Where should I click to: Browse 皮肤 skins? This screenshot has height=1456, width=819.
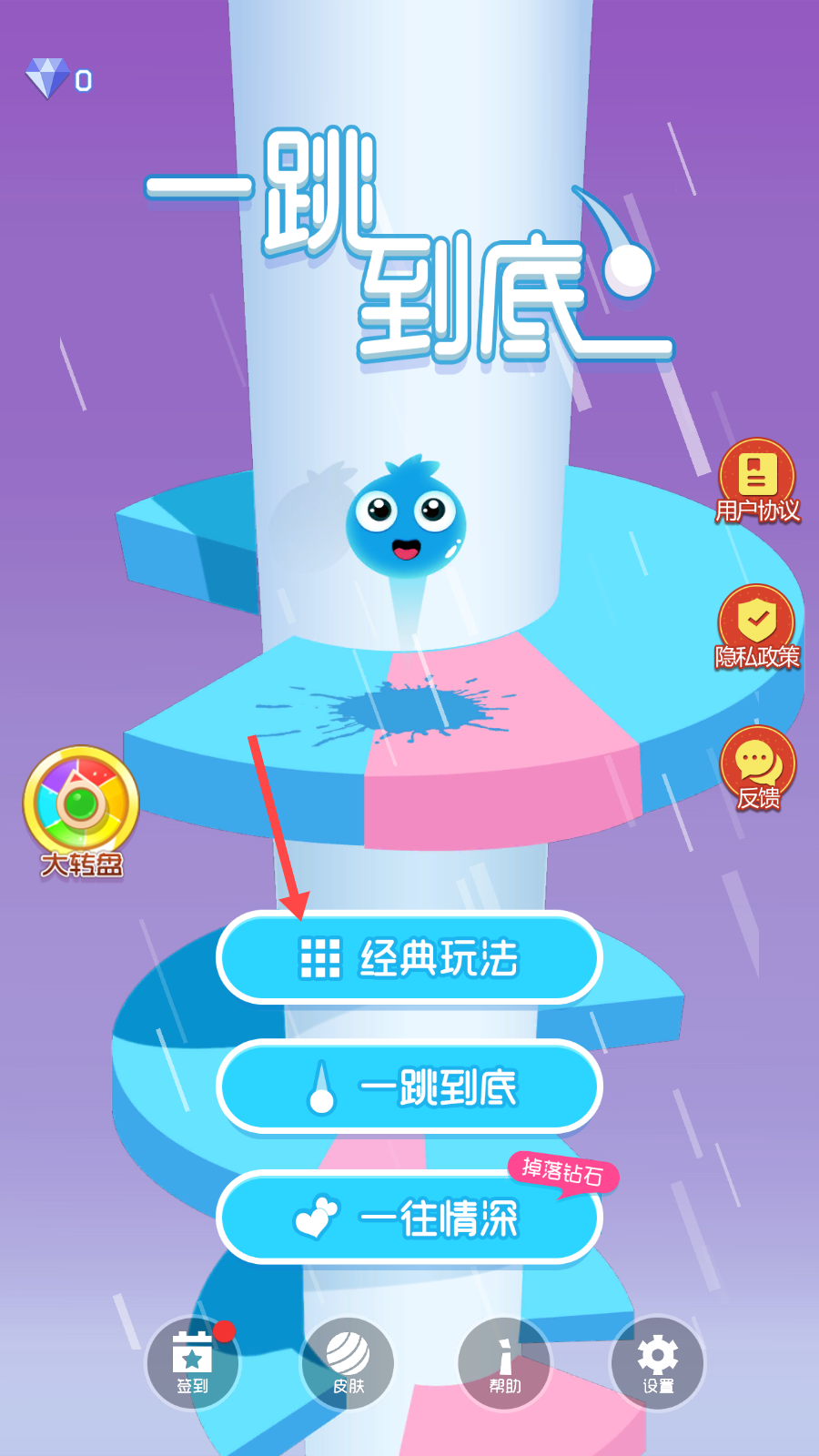348,1363
